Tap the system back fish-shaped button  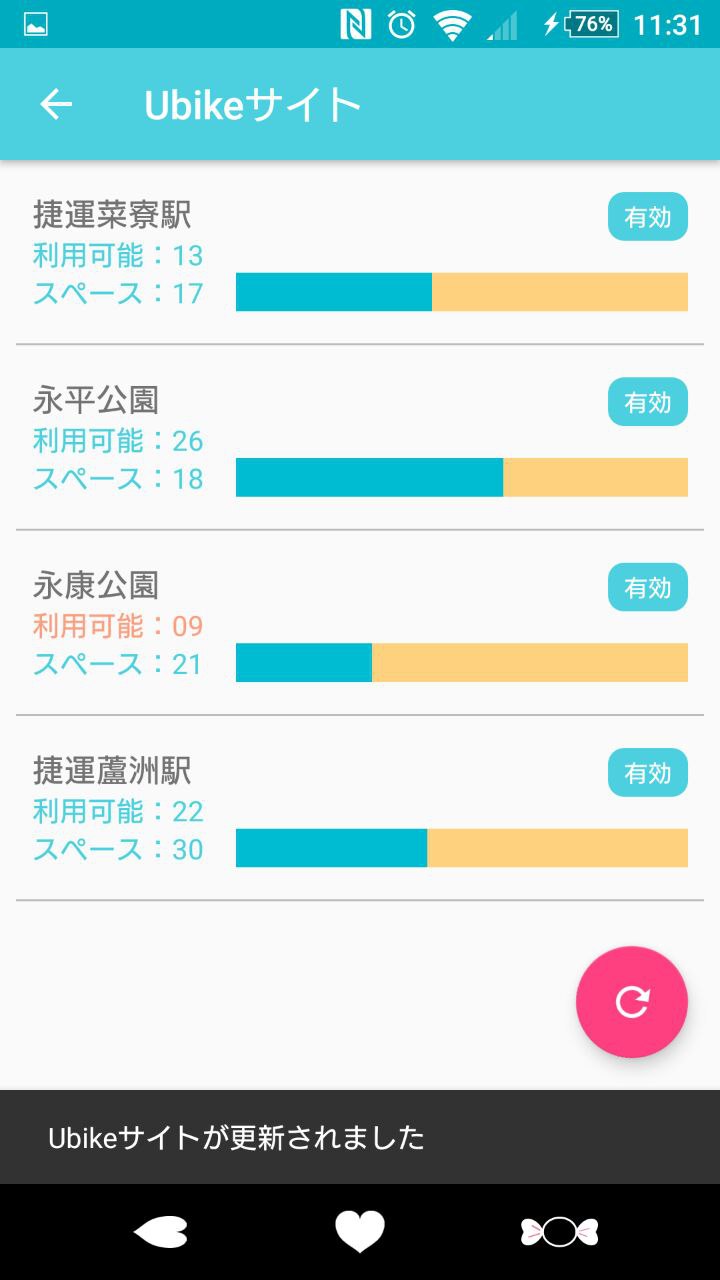pos(160,1231)
